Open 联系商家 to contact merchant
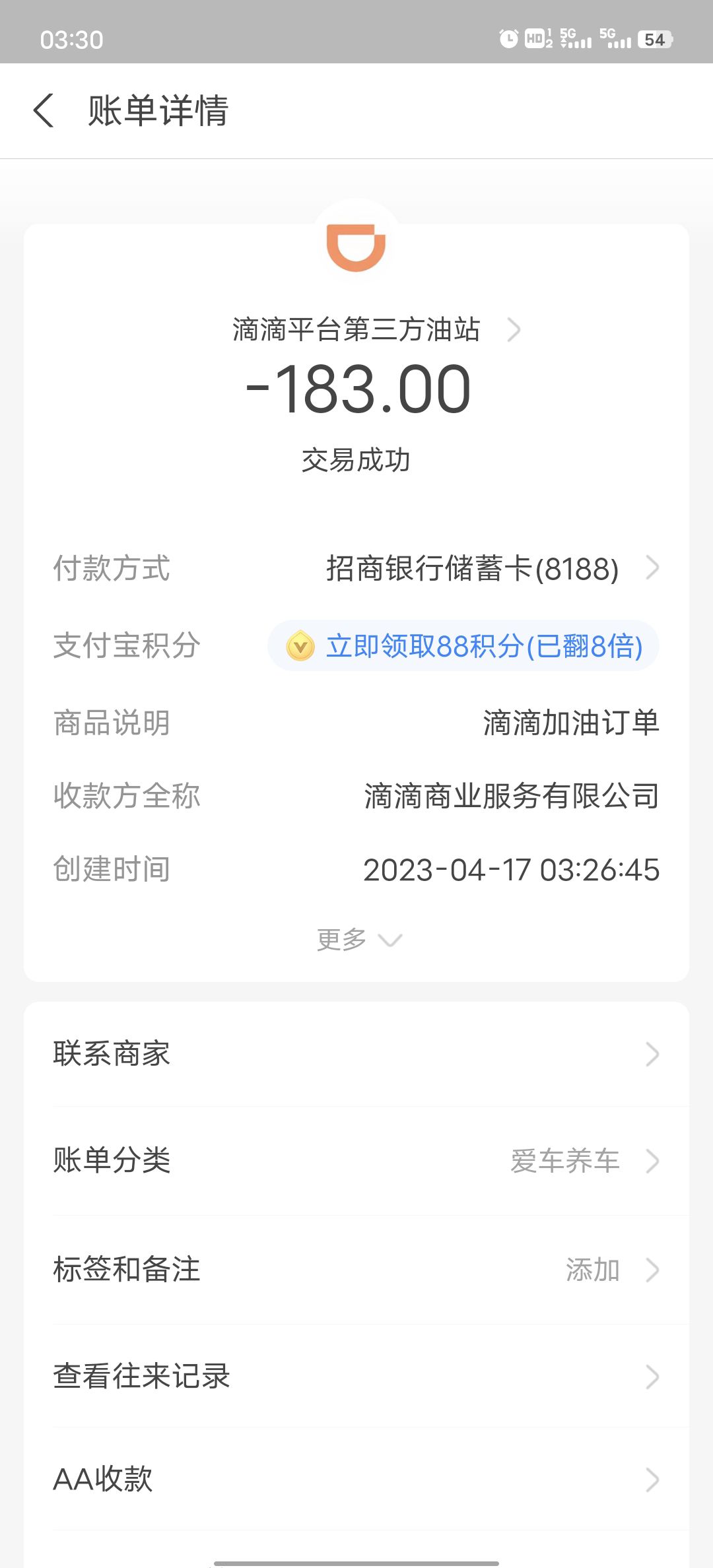This screenshot has height=1568, width=713. click(x=356, y=1054)
